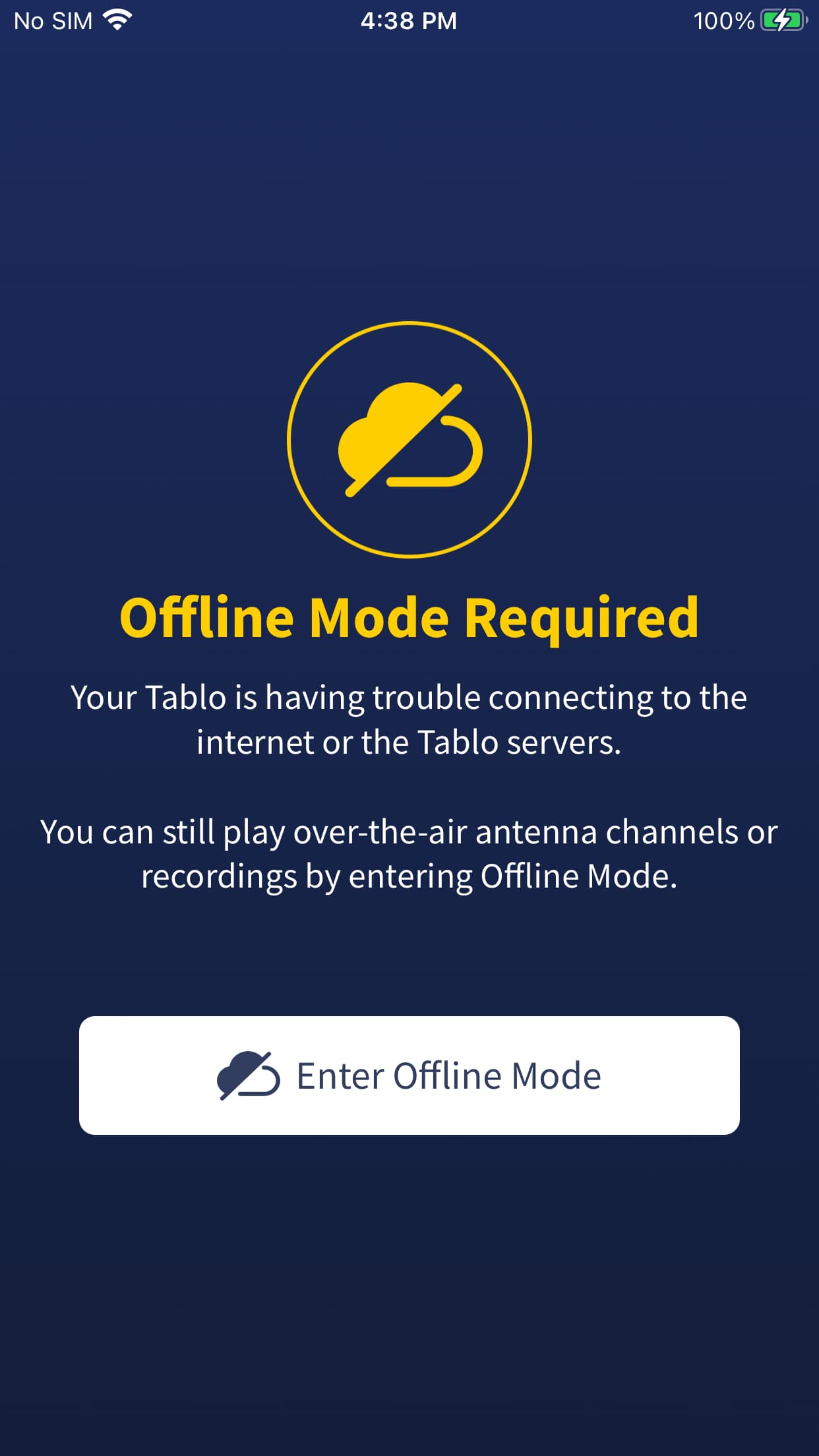Tap the Enter Offline Mode button
The width and height of the screenshot is (819, 1456).
(x=409, y=1076)
